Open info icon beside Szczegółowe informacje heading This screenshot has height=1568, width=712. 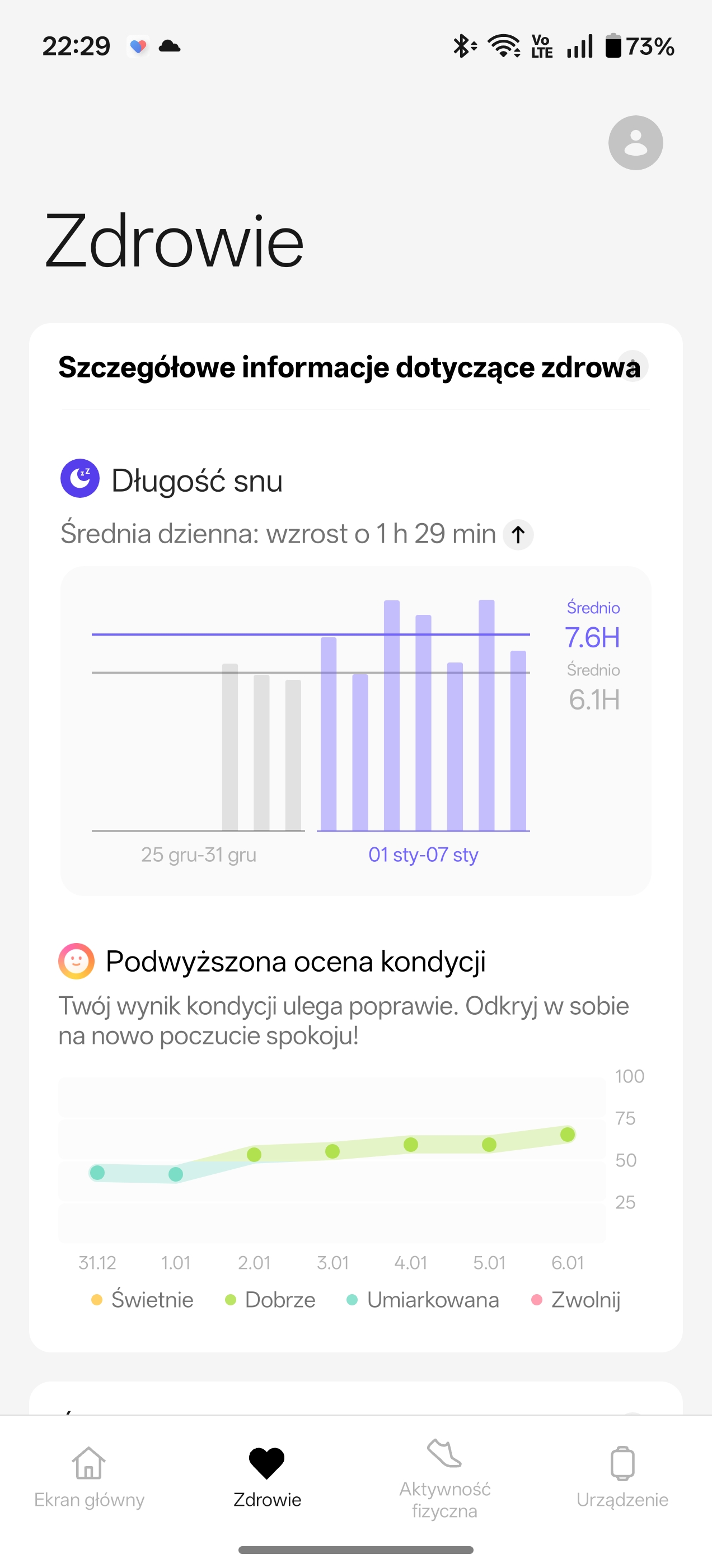point(633,366)
